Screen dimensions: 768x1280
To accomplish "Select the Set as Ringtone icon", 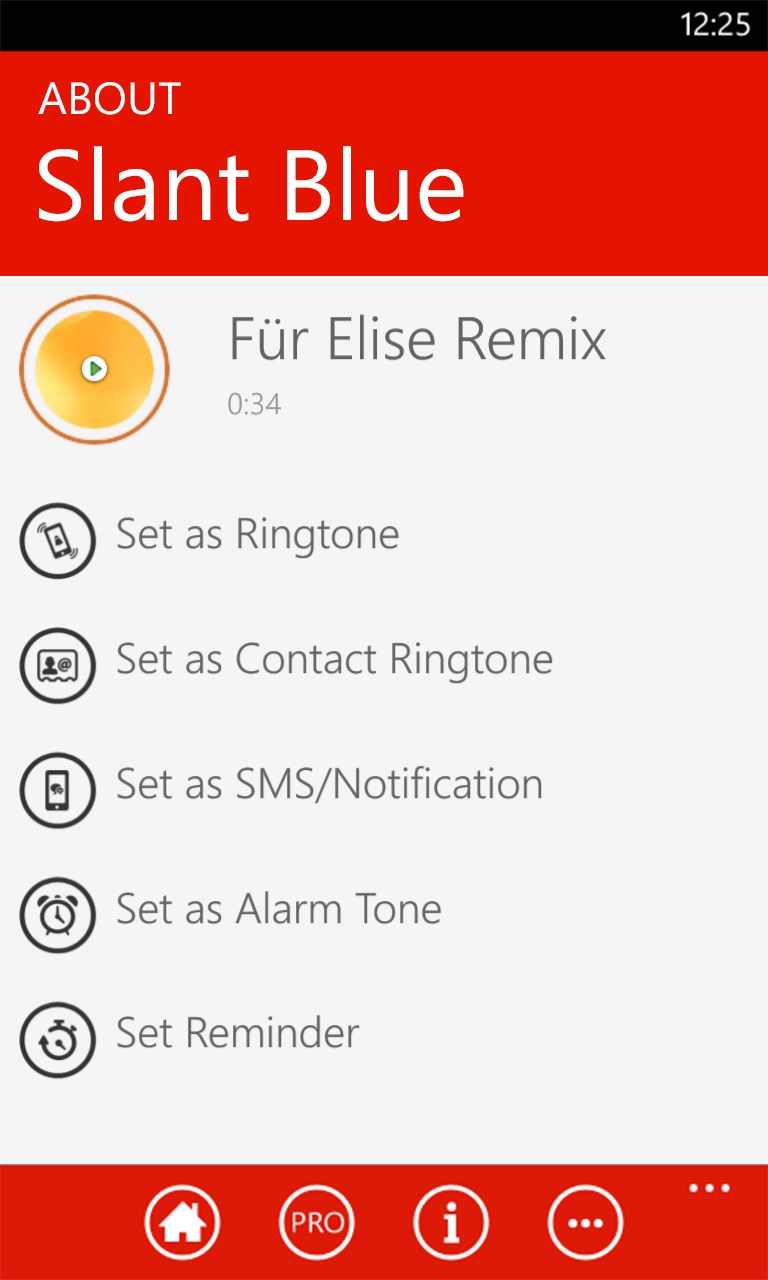I will click(58, 541).
